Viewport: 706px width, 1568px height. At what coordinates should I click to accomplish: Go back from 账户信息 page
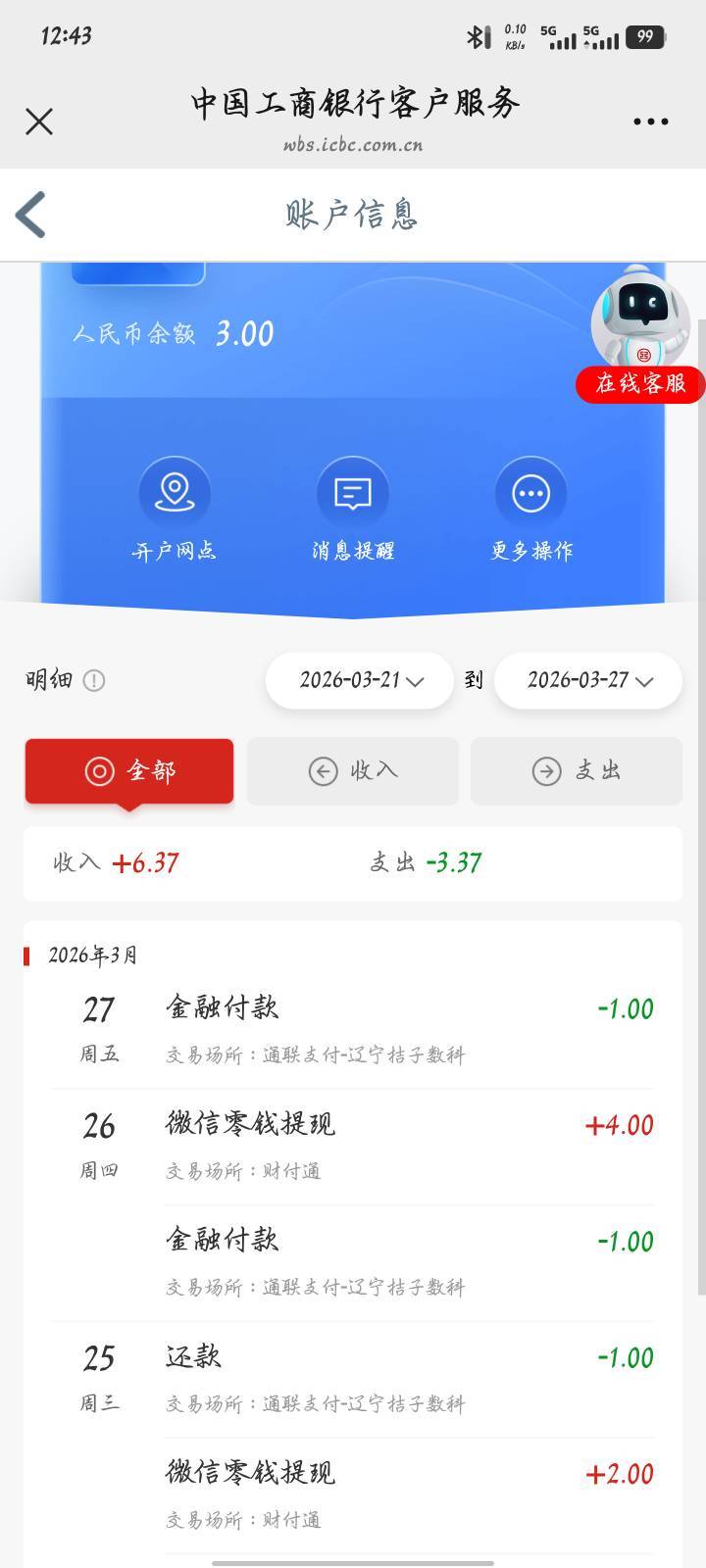tap(31, 215)
